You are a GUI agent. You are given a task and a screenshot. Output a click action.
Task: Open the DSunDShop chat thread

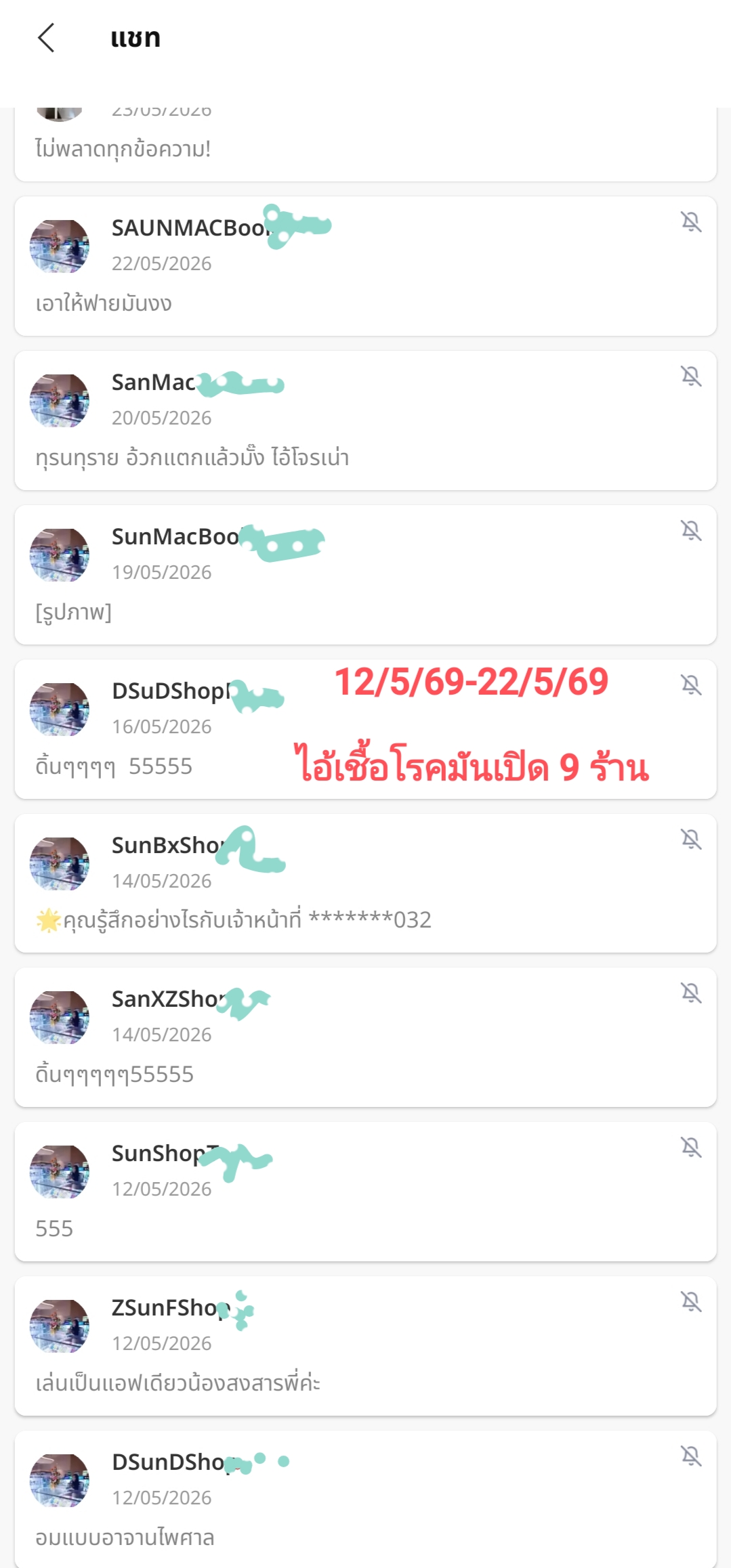tap(366, 1499)
